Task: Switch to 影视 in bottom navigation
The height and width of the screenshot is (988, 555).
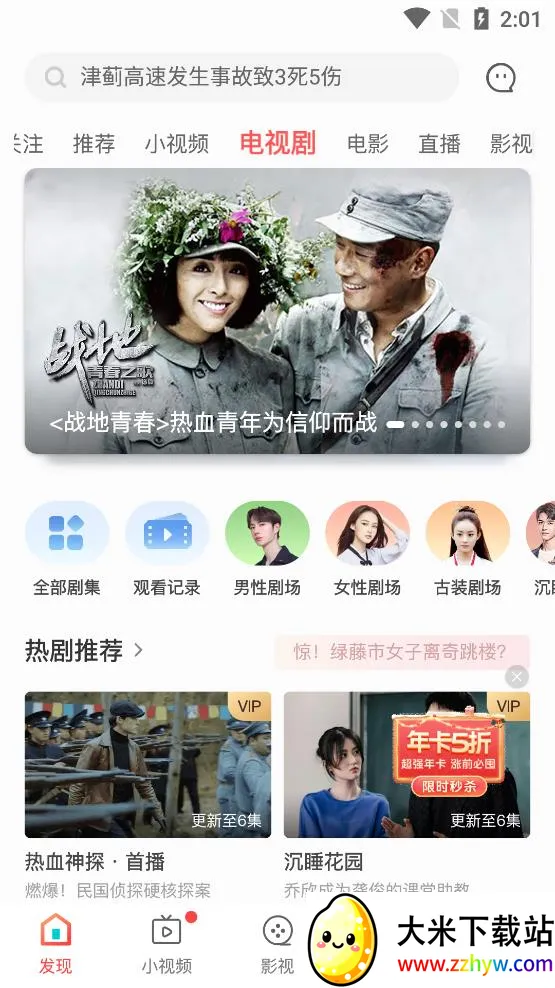Action: pos(277,944)
